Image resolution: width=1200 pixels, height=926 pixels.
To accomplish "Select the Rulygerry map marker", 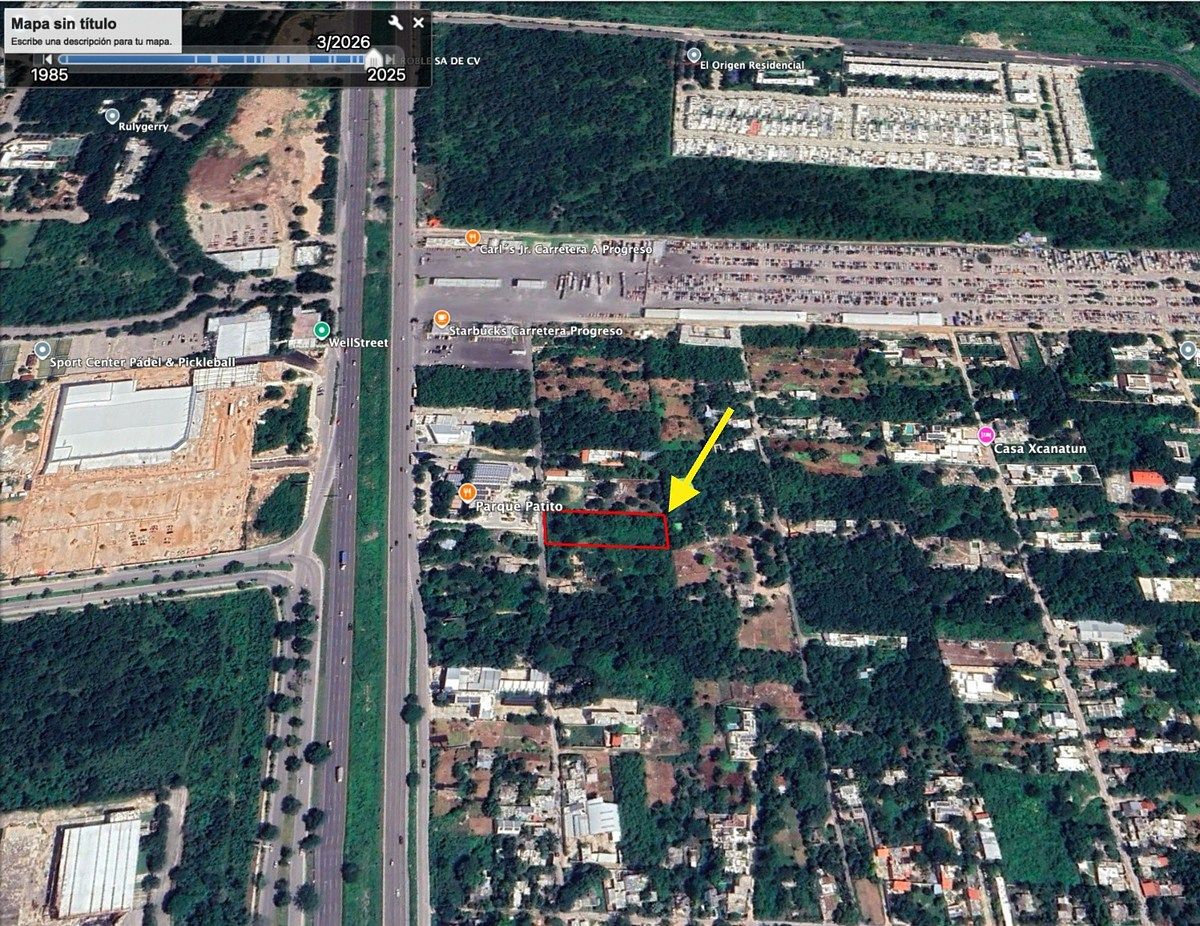I will [112, 116].
